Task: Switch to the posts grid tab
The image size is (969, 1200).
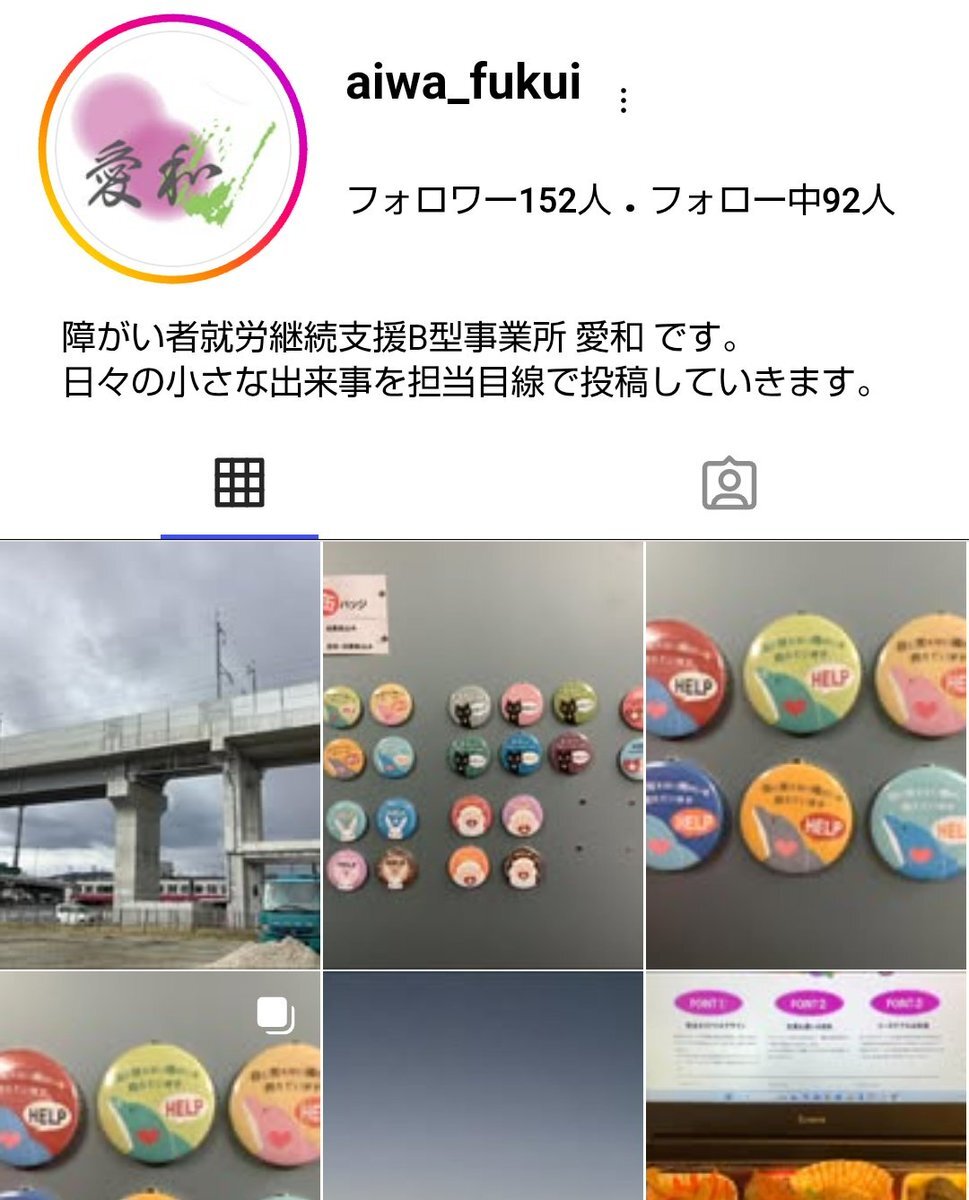Action: [x=239, y=484]
